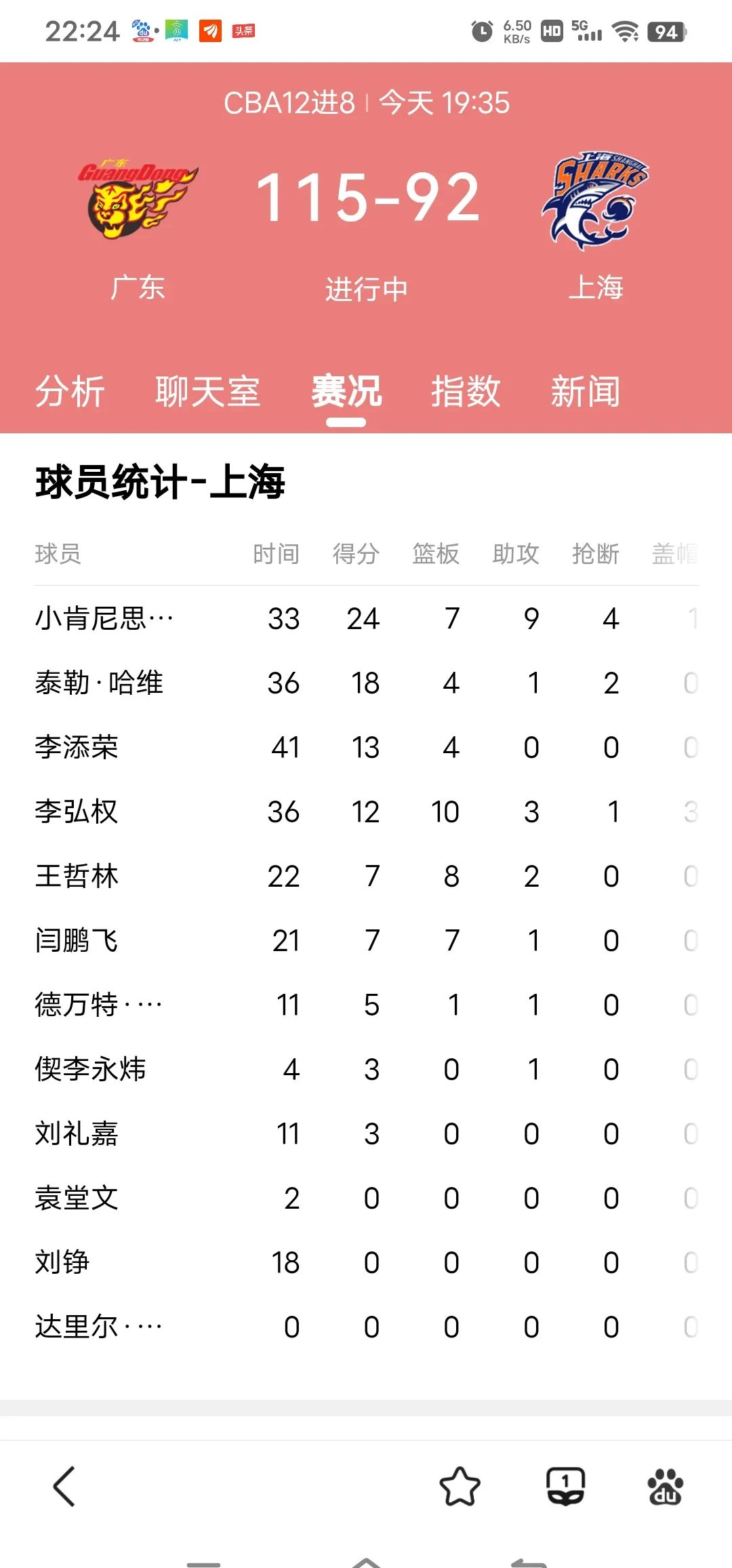Expand the truncated player name 小肯尼思
This screenshot has width=732, height=1568.
click(105, 618)
